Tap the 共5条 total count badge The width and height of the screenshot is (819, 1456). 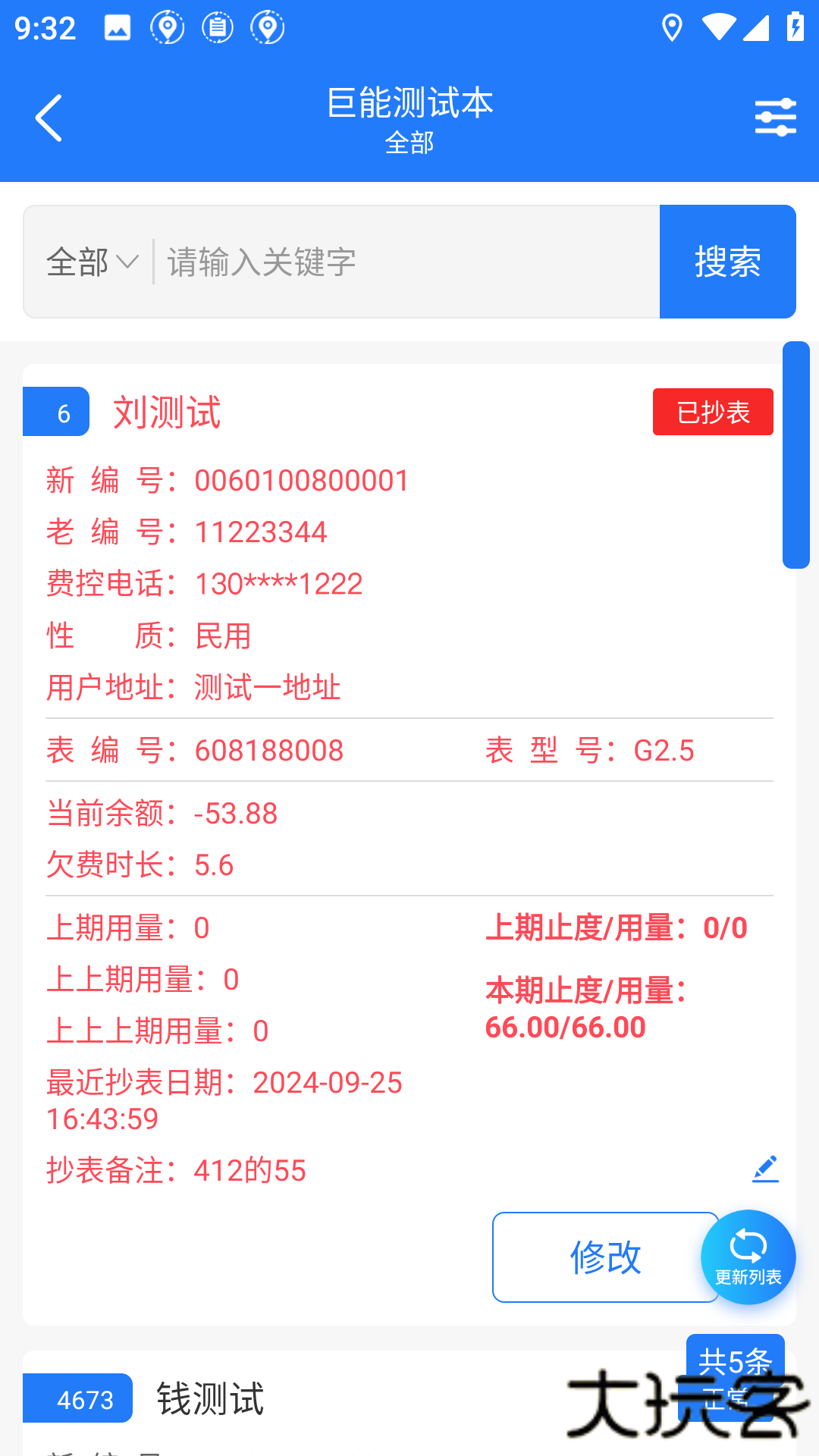coord(733,1360)
